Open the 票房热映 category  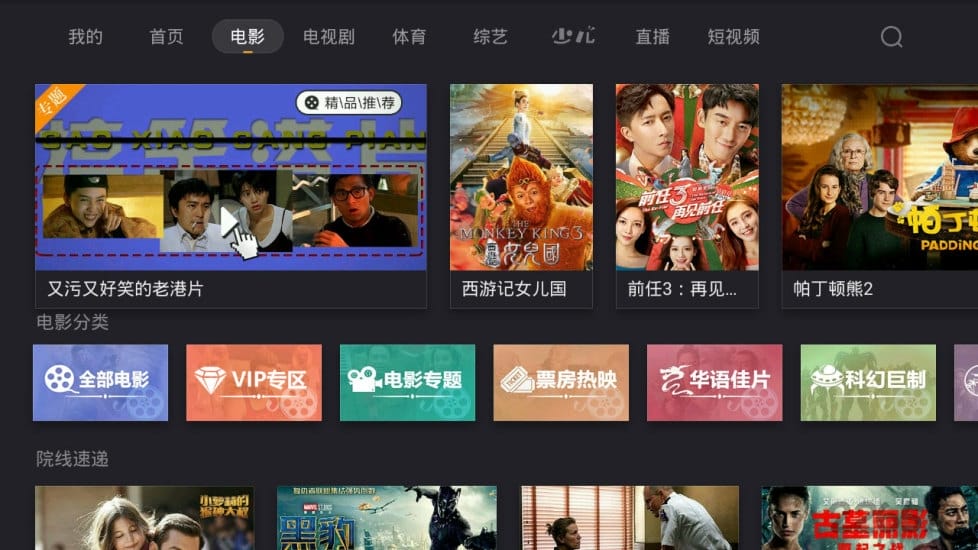561,382
